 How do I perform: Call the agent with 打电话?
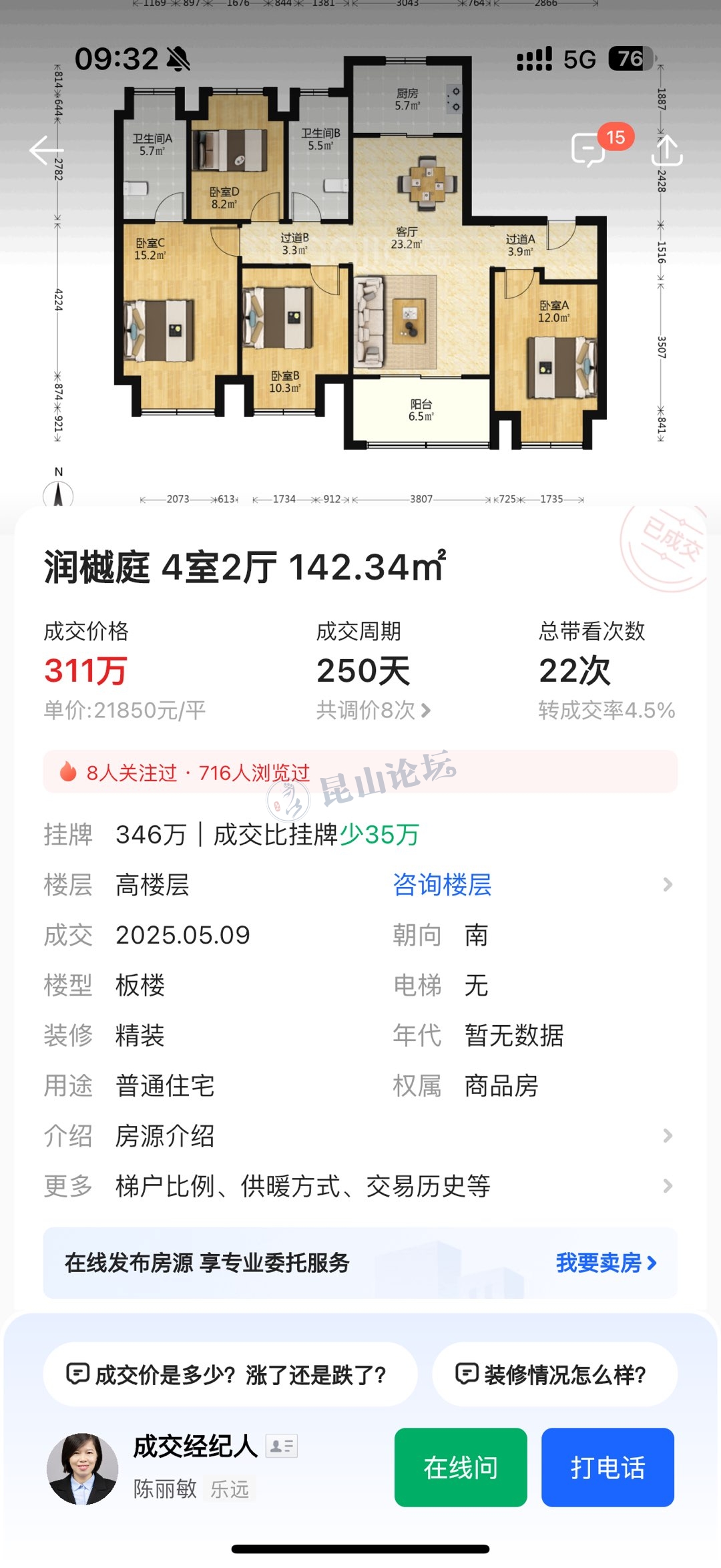point(607,1467)
